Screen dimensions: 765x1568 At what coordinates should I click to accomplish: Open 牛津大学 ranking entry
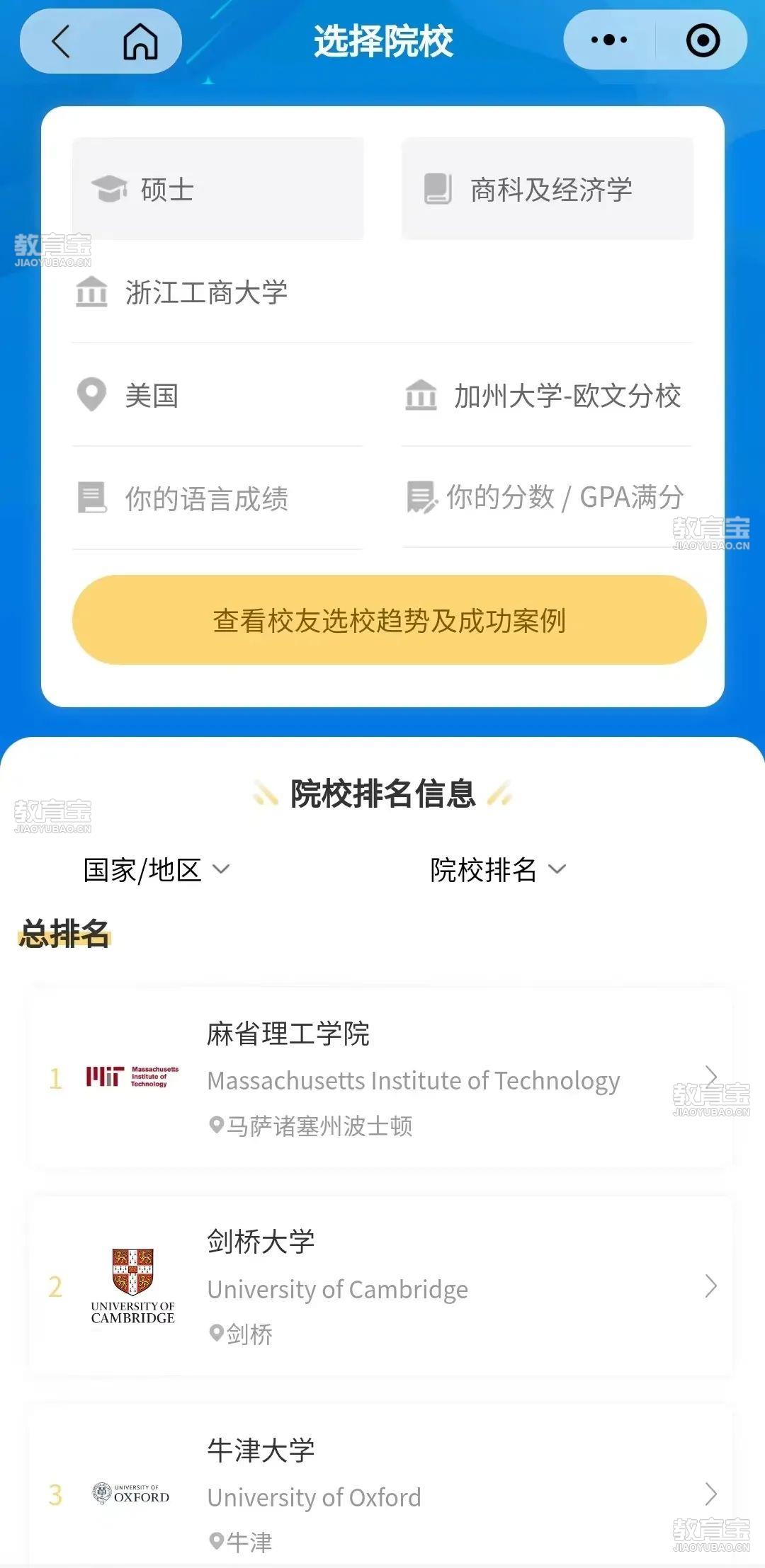pyautogui.click(x=381, y=1487)
